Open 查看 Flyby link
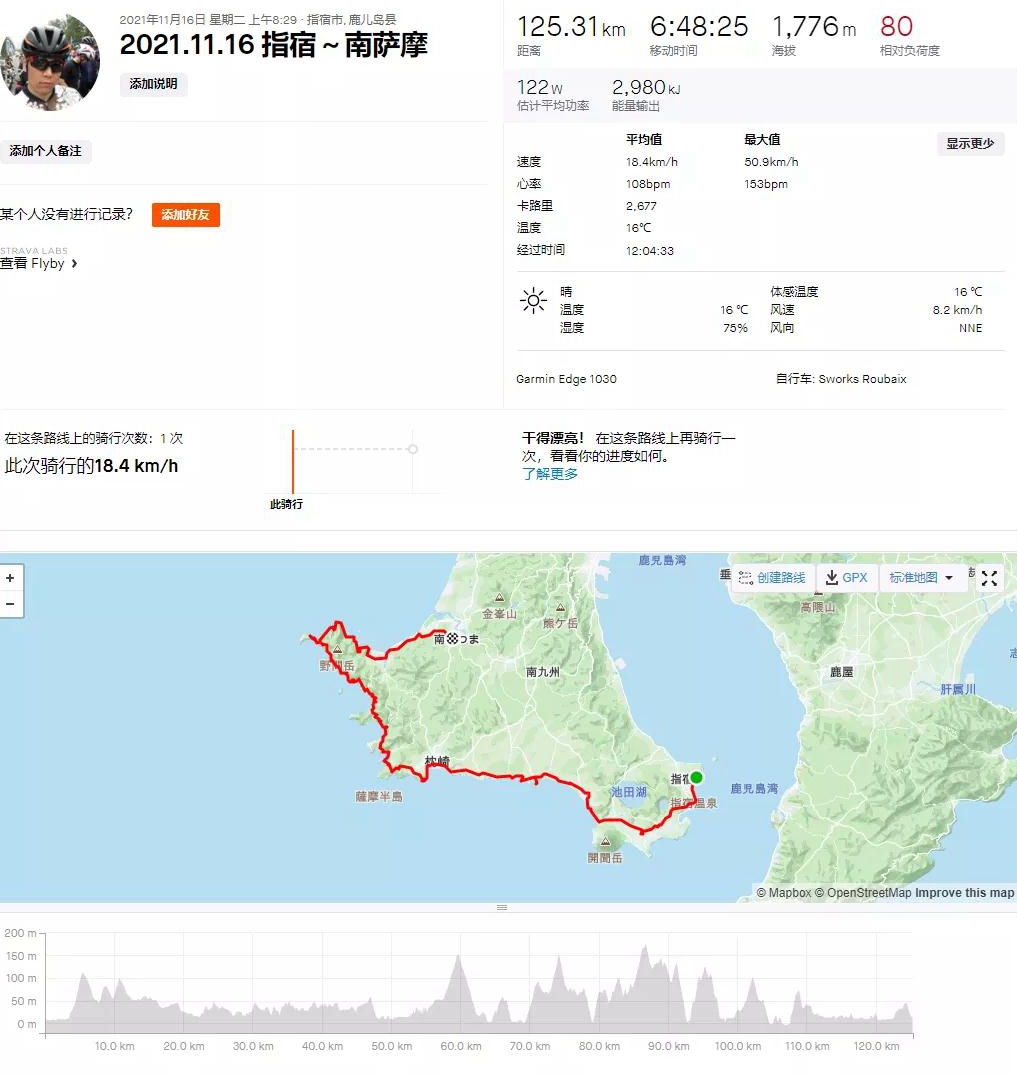This screenshot has width=1017, height=1075. pyautogui.click(x=38, y=263)
